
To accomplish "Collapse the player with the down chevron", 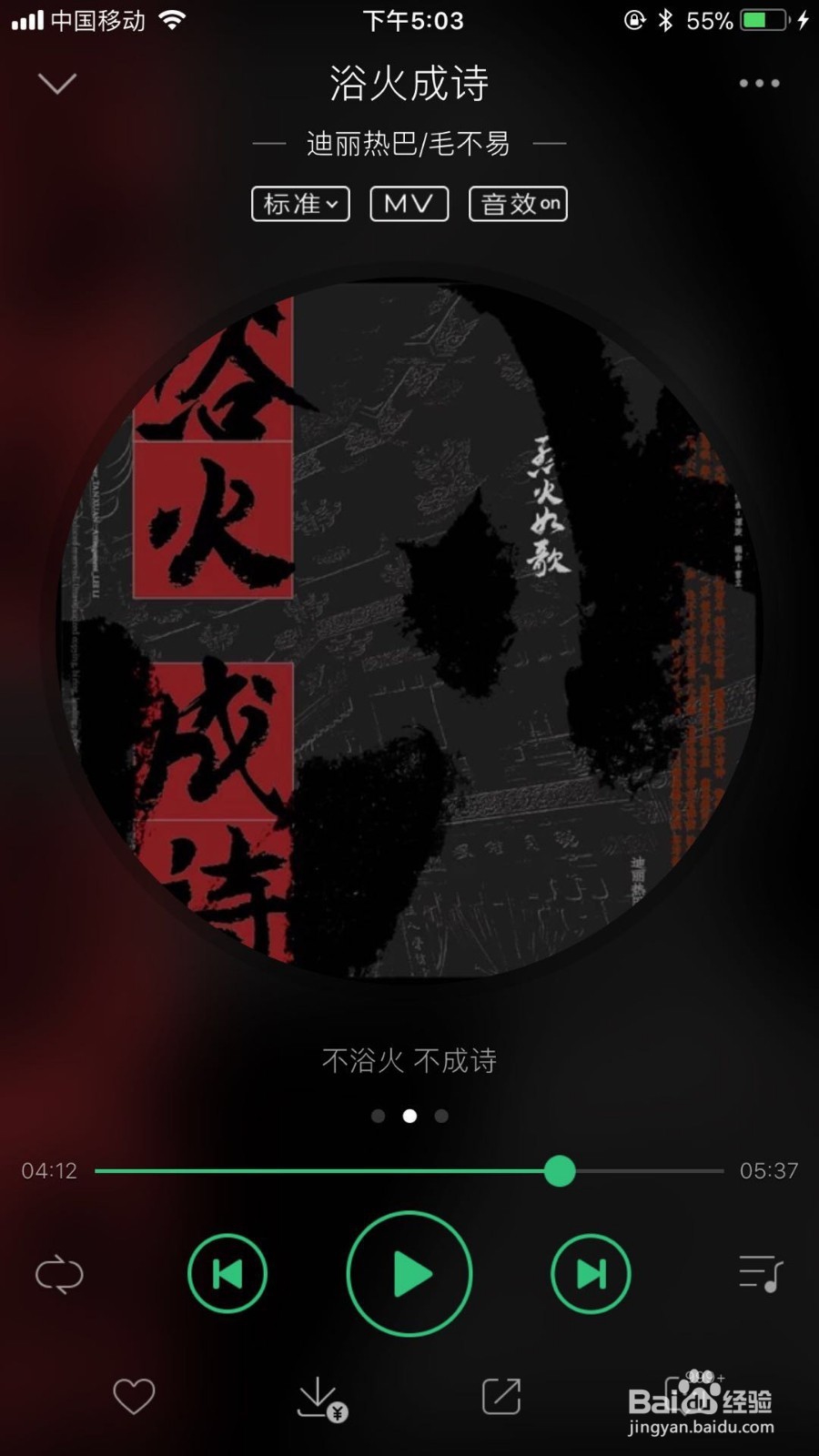I will pyautogui.click(x=57, y=83).
